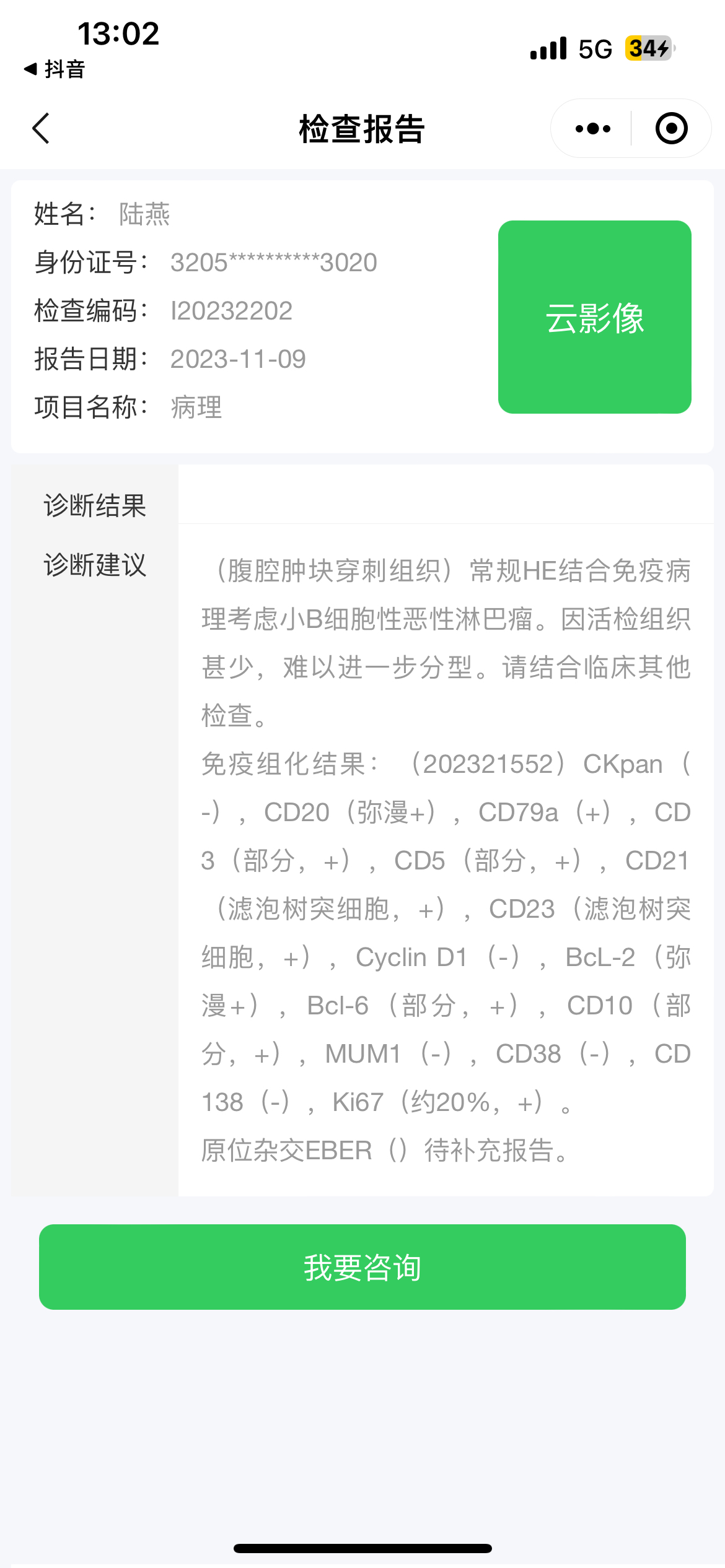The height and width of the screenshot is (1568, 725).
Task: Select the 诊断结果 tab
Action: 95,505
